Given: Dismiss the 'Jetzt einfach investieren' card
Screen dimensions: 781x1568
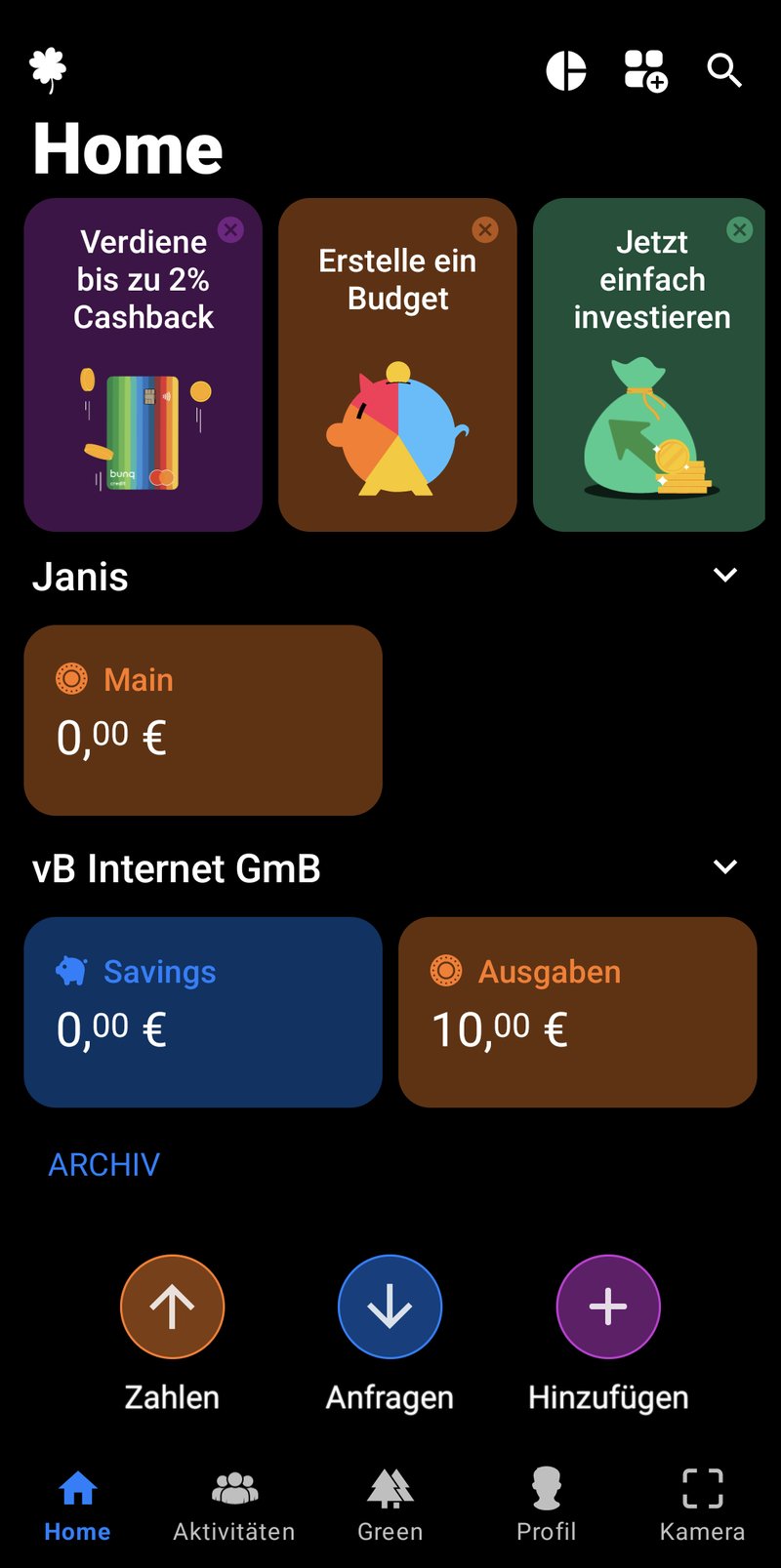Looking at the screenshot, I should point(739,229).
